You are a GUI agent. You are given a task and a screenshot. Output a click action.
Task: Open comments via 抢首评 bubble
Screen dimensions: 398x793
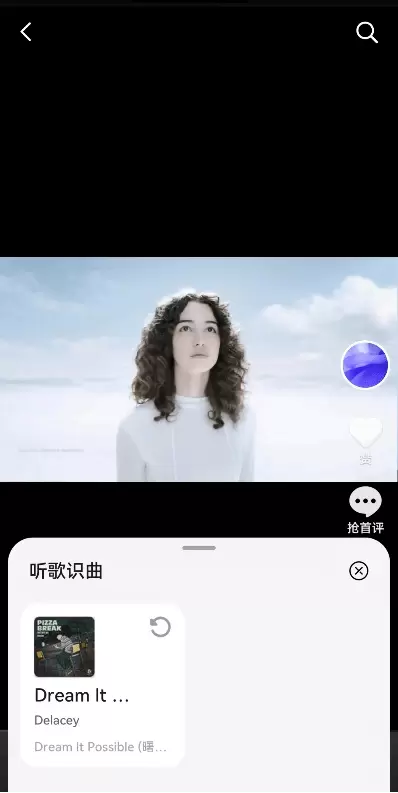coord(365,510)
